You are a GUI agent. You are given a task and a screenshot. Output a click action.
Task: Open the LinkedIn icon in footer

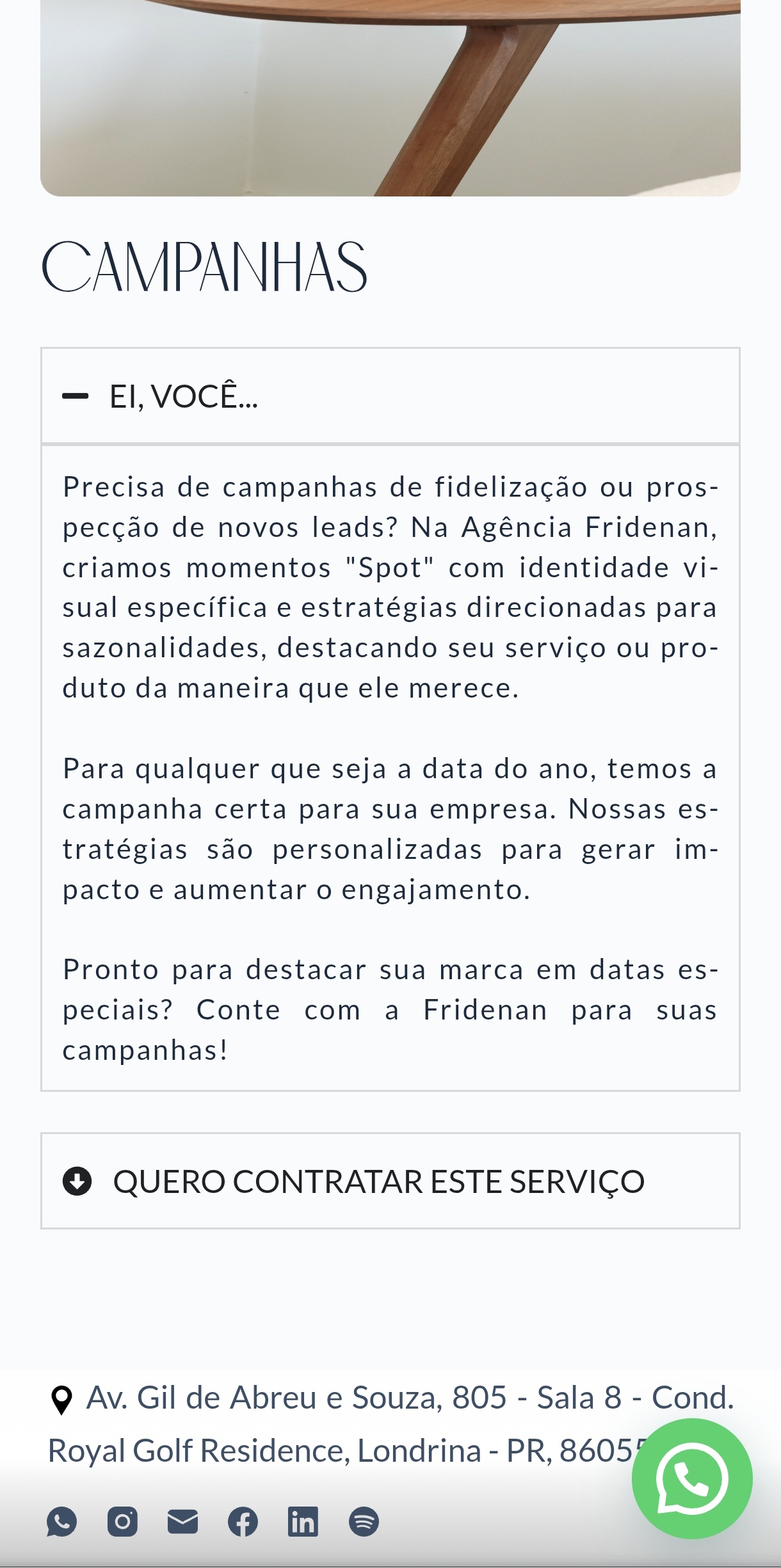pos(303,1521)
